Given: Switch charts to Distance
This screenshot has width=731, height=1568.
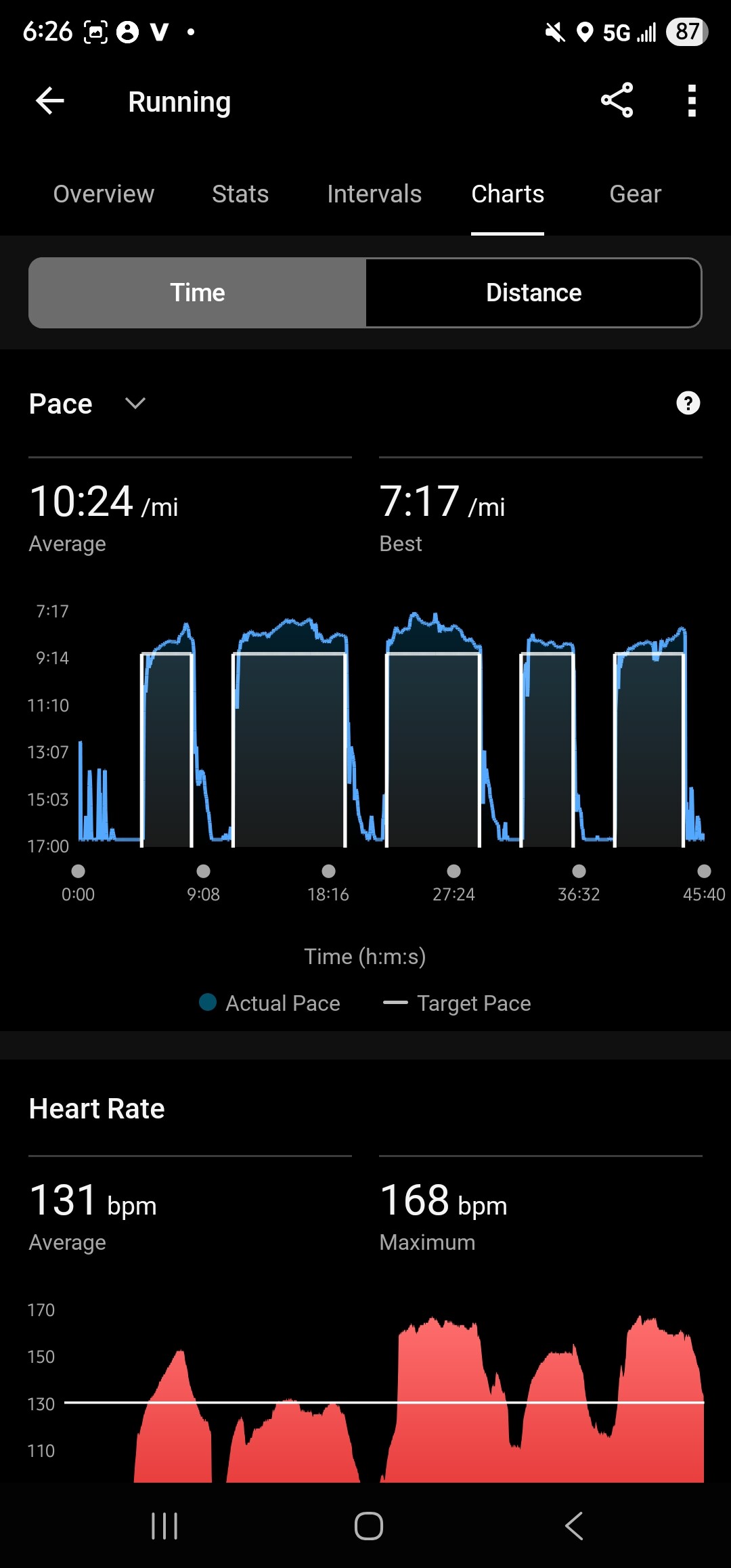Looking at the screenshot, I should click(533, 293).
